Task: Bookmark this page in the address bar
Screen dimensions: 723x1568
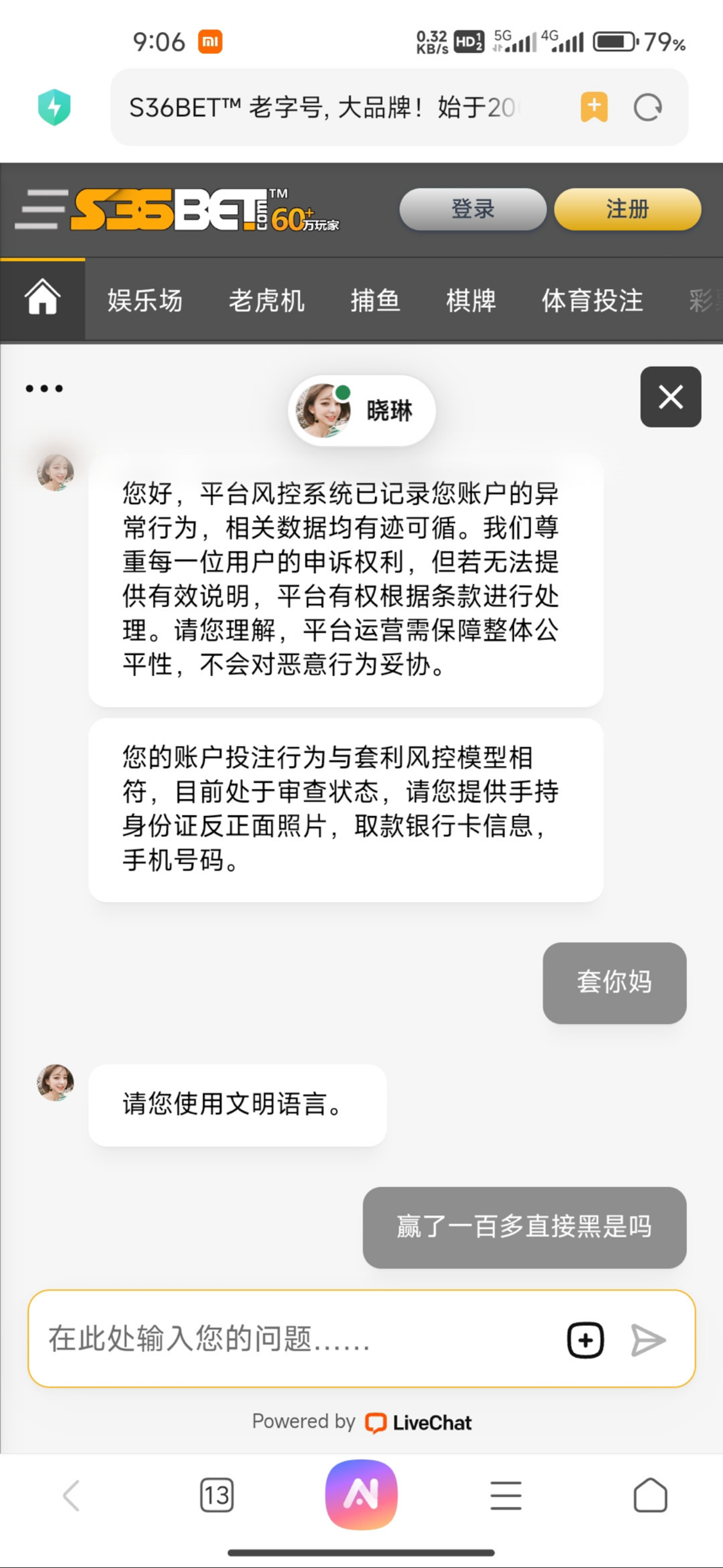Action: [594, 108]
